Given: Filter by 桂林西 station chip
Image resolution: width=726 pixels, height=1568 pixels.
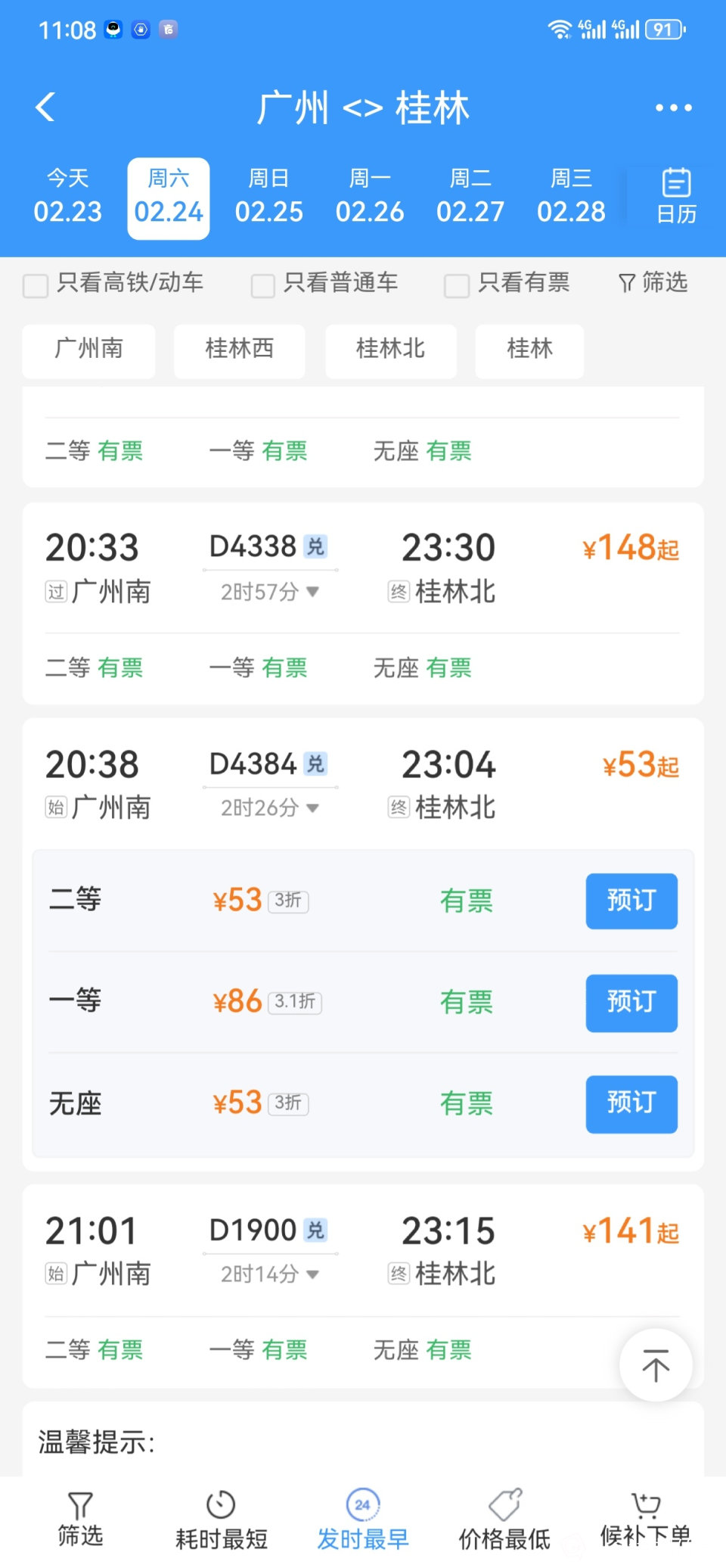Looking at the screenshot, I should click(239, 350).
